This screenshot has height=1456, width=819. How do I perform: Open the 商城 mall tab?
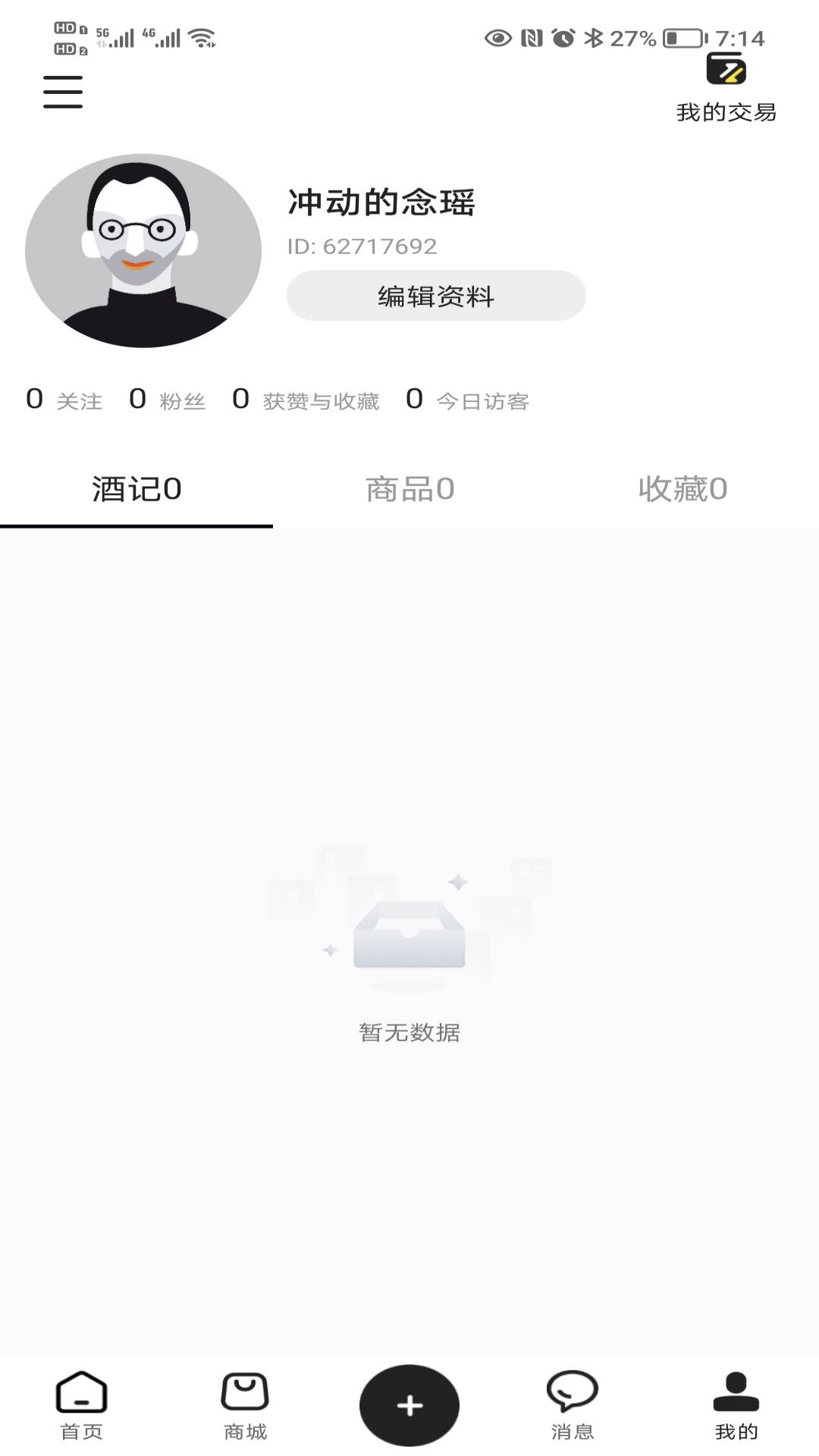click(245, 1405)
